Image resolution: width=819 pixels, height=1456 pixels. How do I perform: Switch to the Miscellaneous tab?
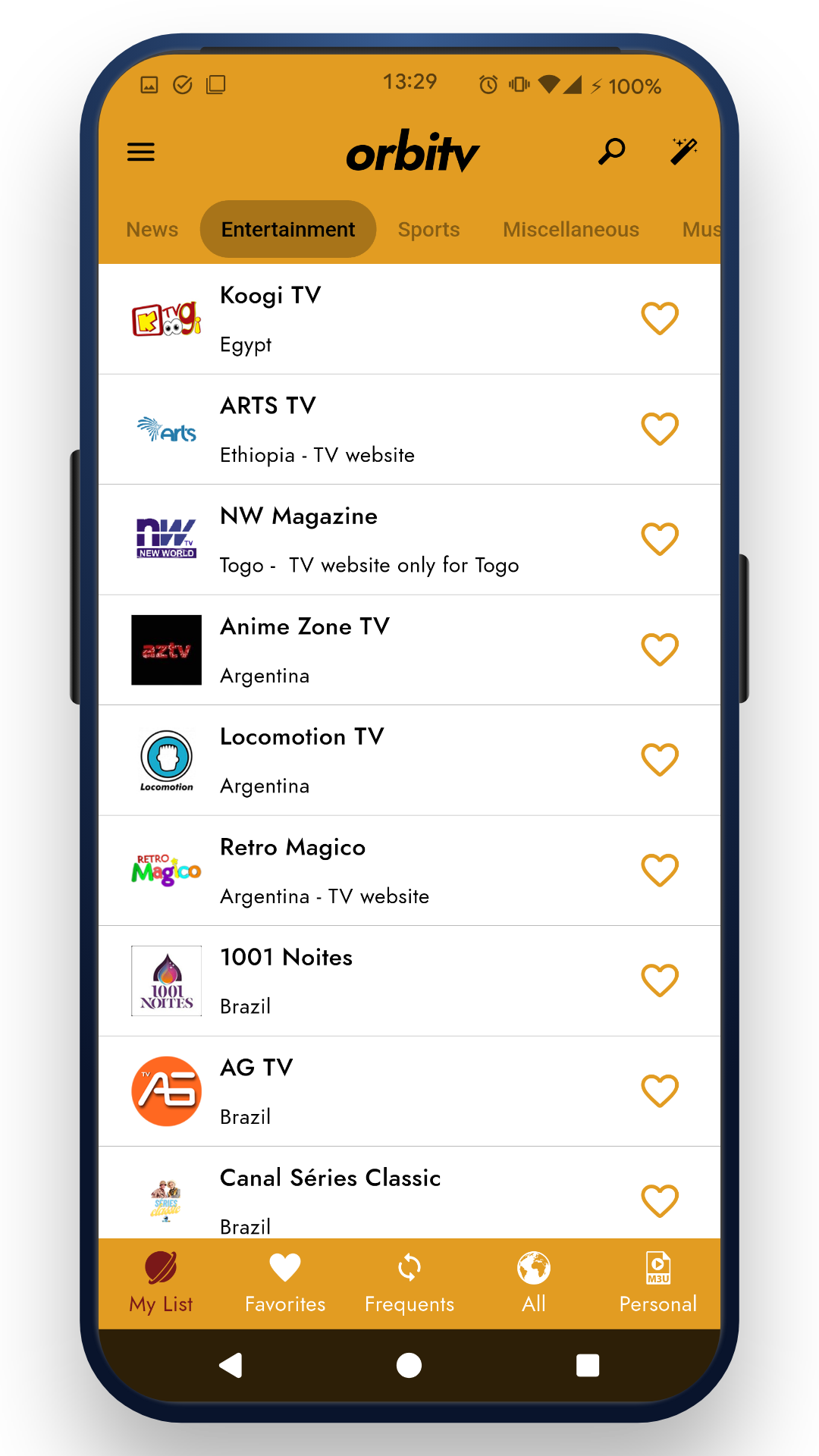(x=571, y=230)
